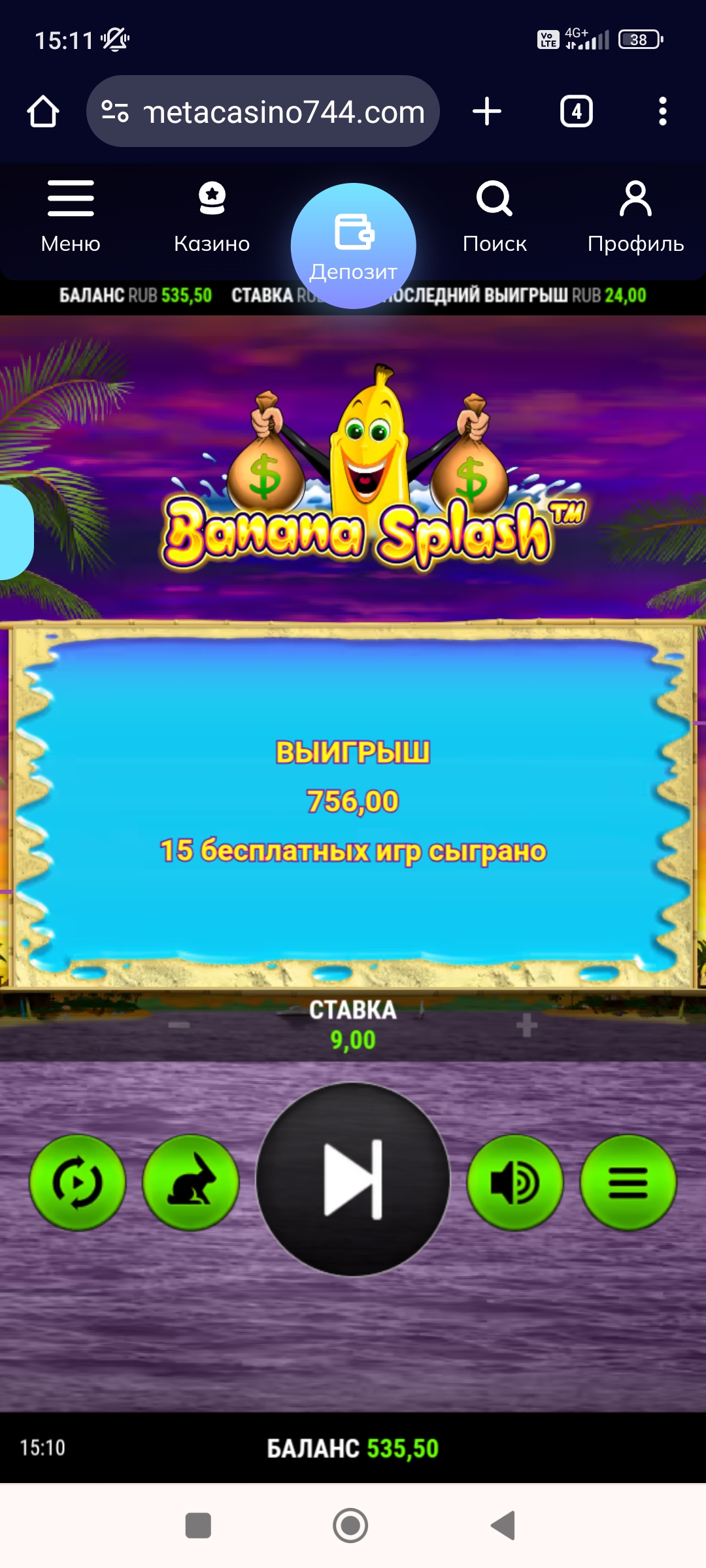
Task: Go to the browser home page
Action: click(x=43, y=112)
